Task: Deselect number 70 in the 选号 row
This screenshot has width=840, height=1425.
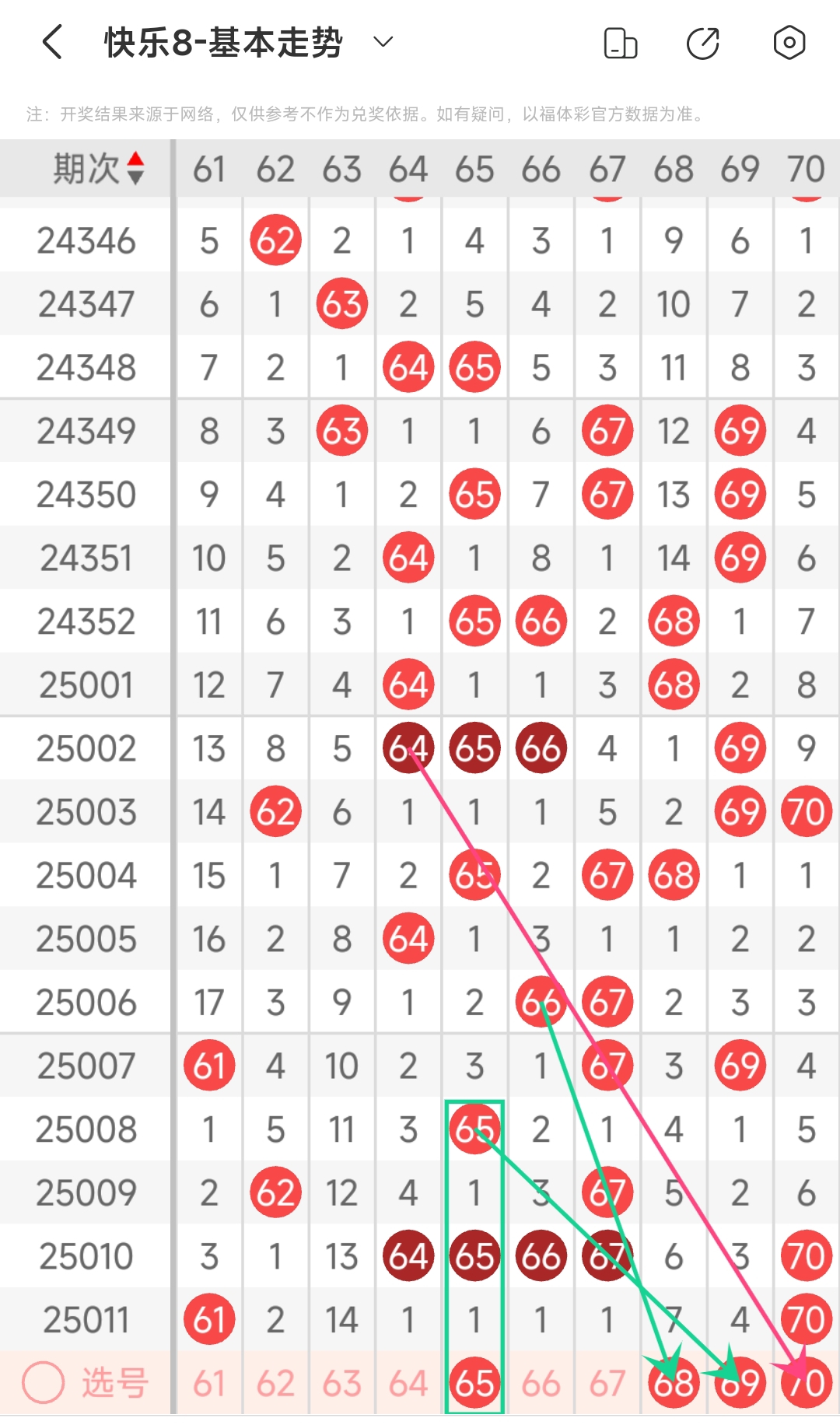Action: [806, 1384]
